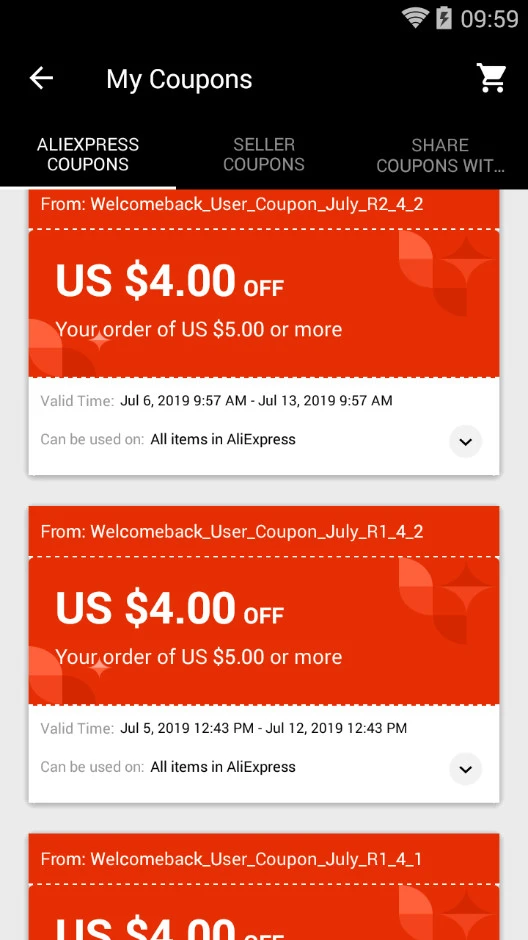Switch to the Seller Coupons tab
The width and height of the screenshot is (528, 940).
pos(264,154)
